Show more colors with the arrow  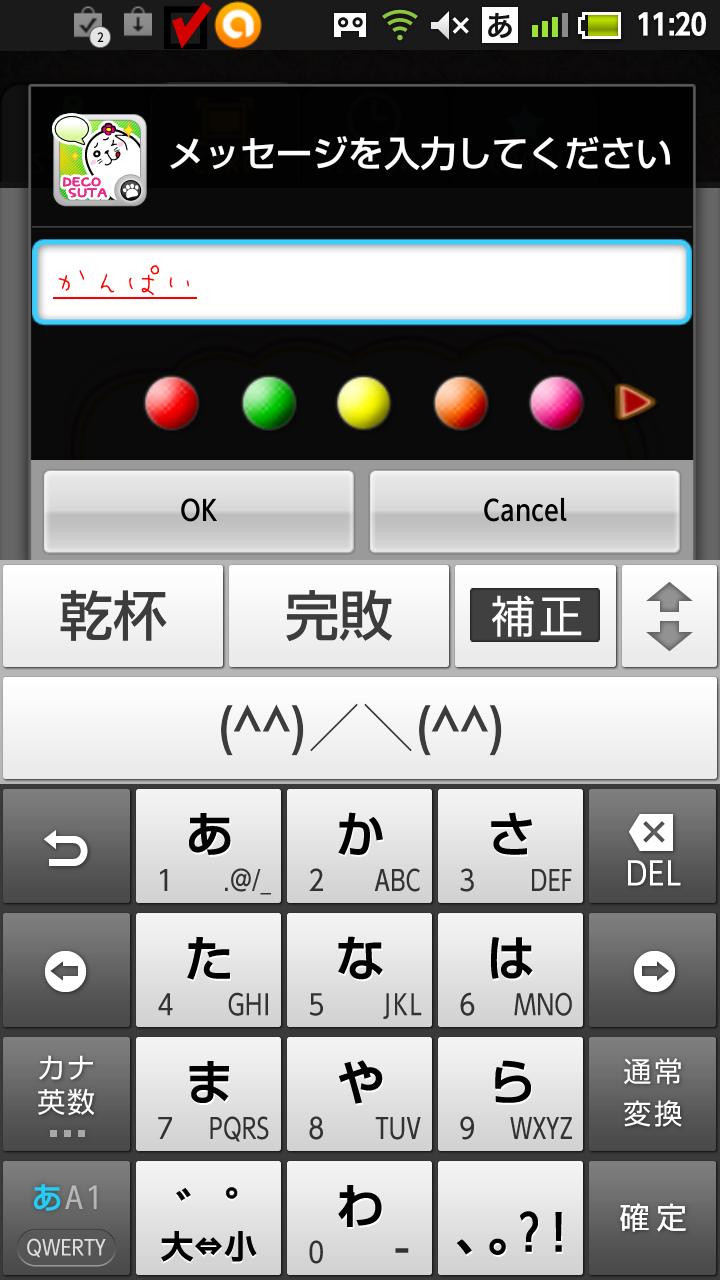(634, 403)
